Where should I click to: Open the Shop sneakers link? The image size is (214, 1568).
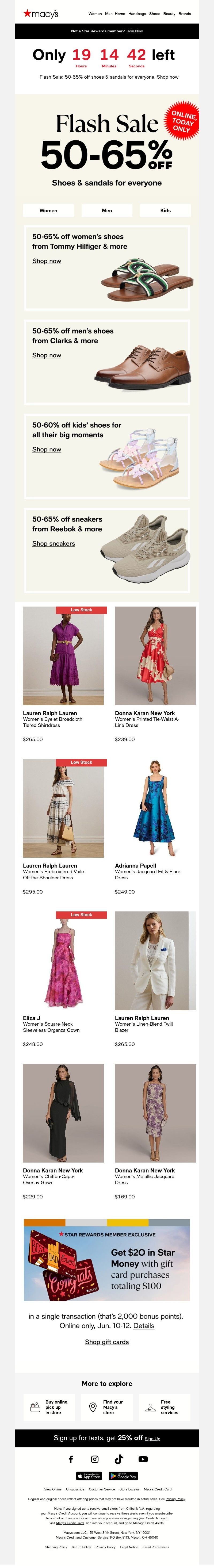pyautogui.click(x=54, y=543)
